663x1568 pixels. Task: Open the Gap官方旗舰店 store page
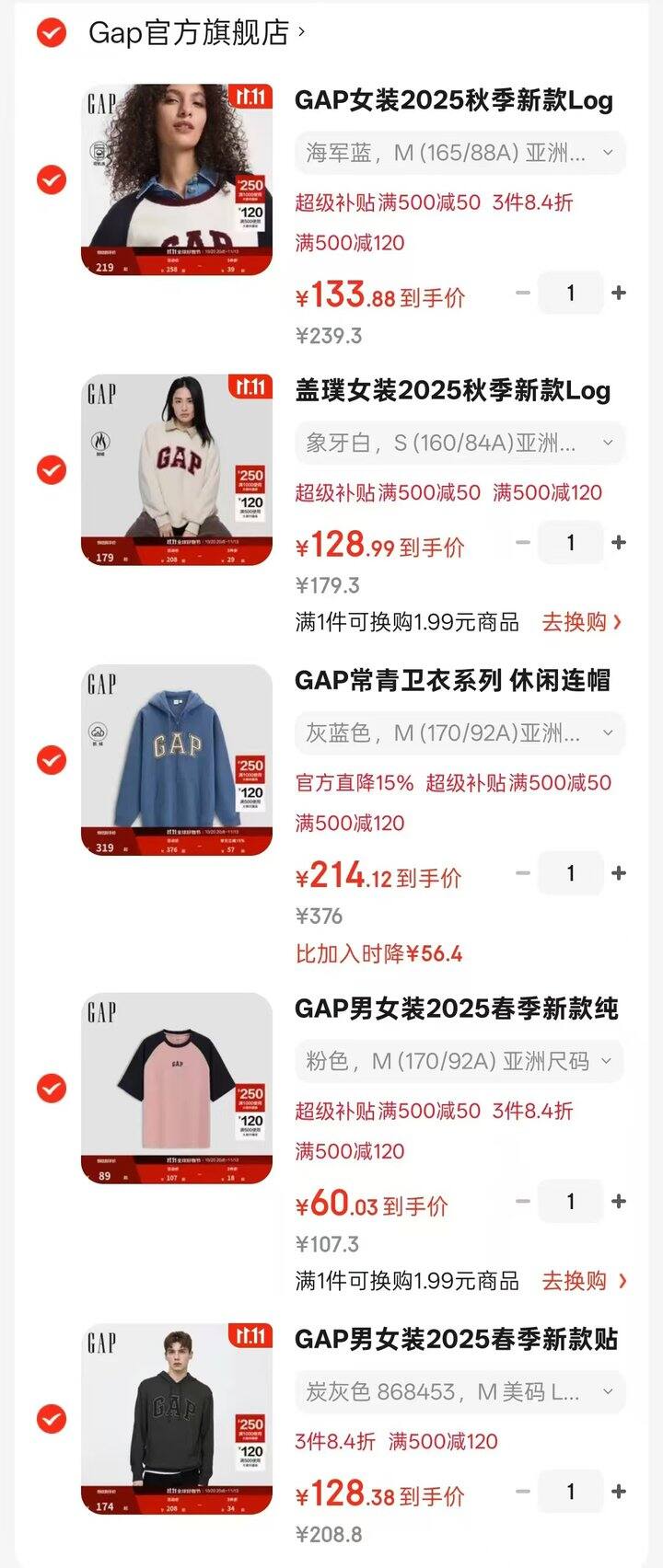click(x=189, y=33)
